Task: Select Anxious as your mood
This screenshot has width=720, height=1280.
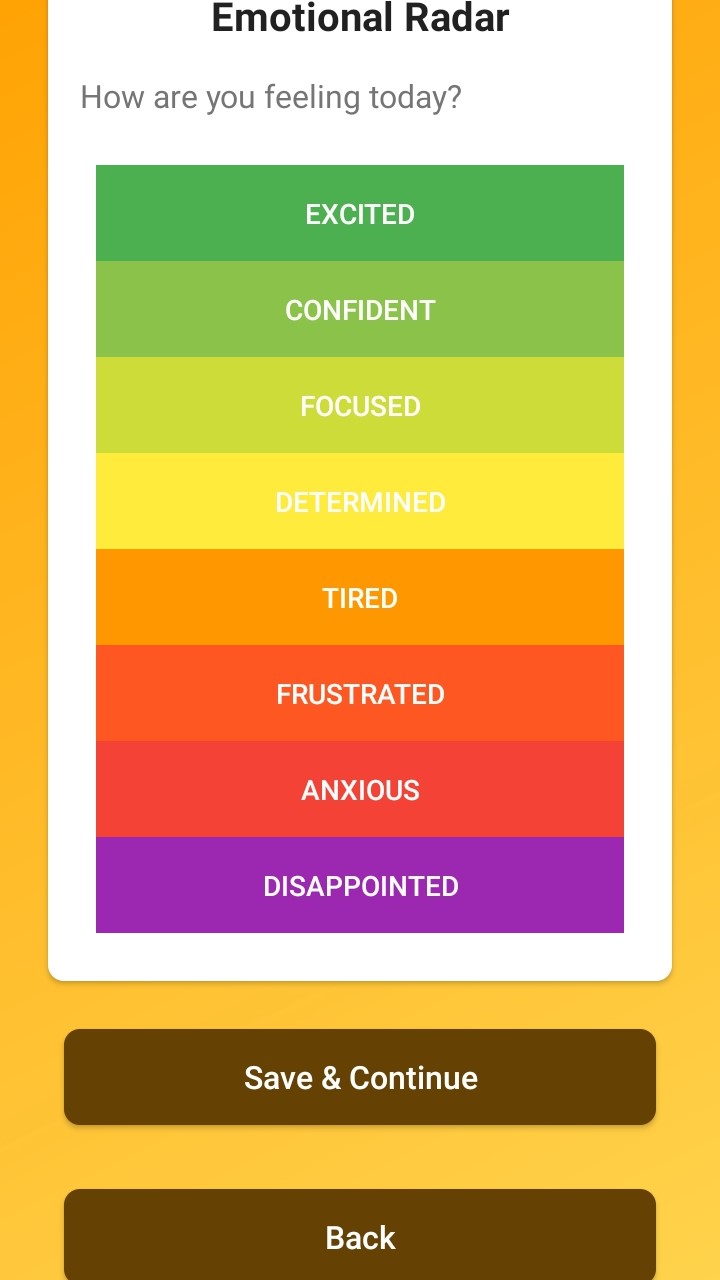Action: [x=360, y=789]
